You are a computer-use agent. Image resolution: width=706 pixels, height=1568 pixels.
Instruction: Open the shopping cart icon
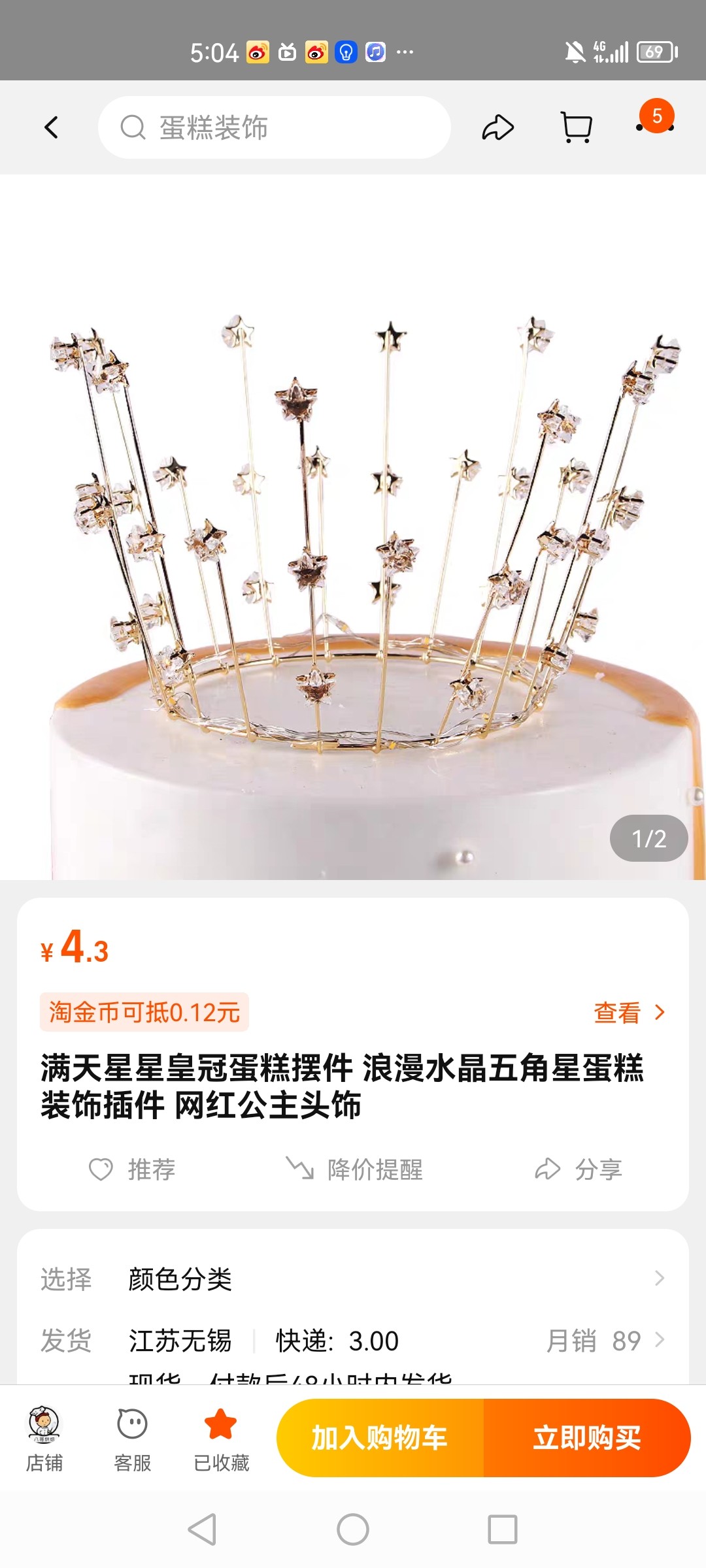tap(577, 127)
